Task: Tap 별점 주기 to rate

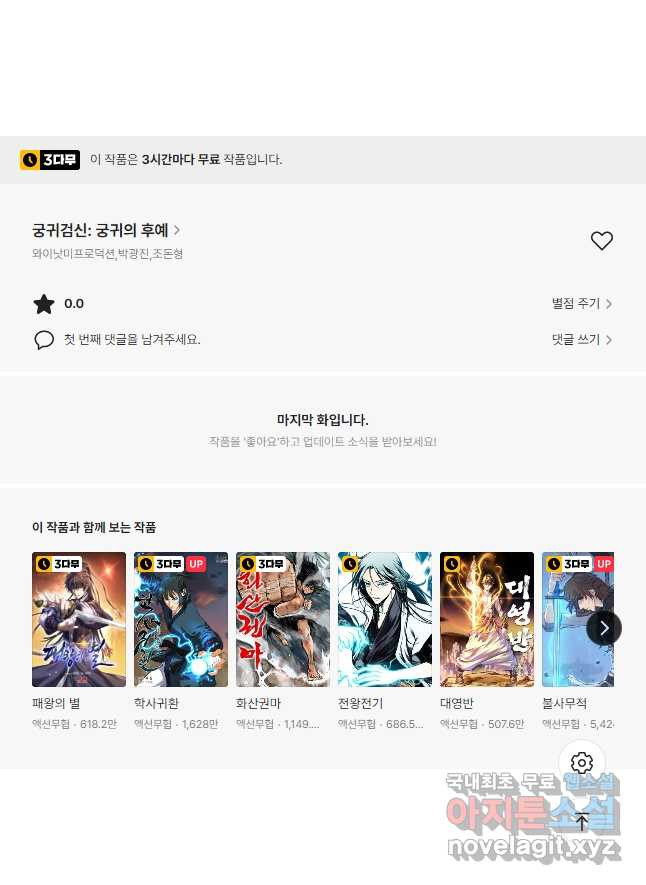Action: [581, 304]
